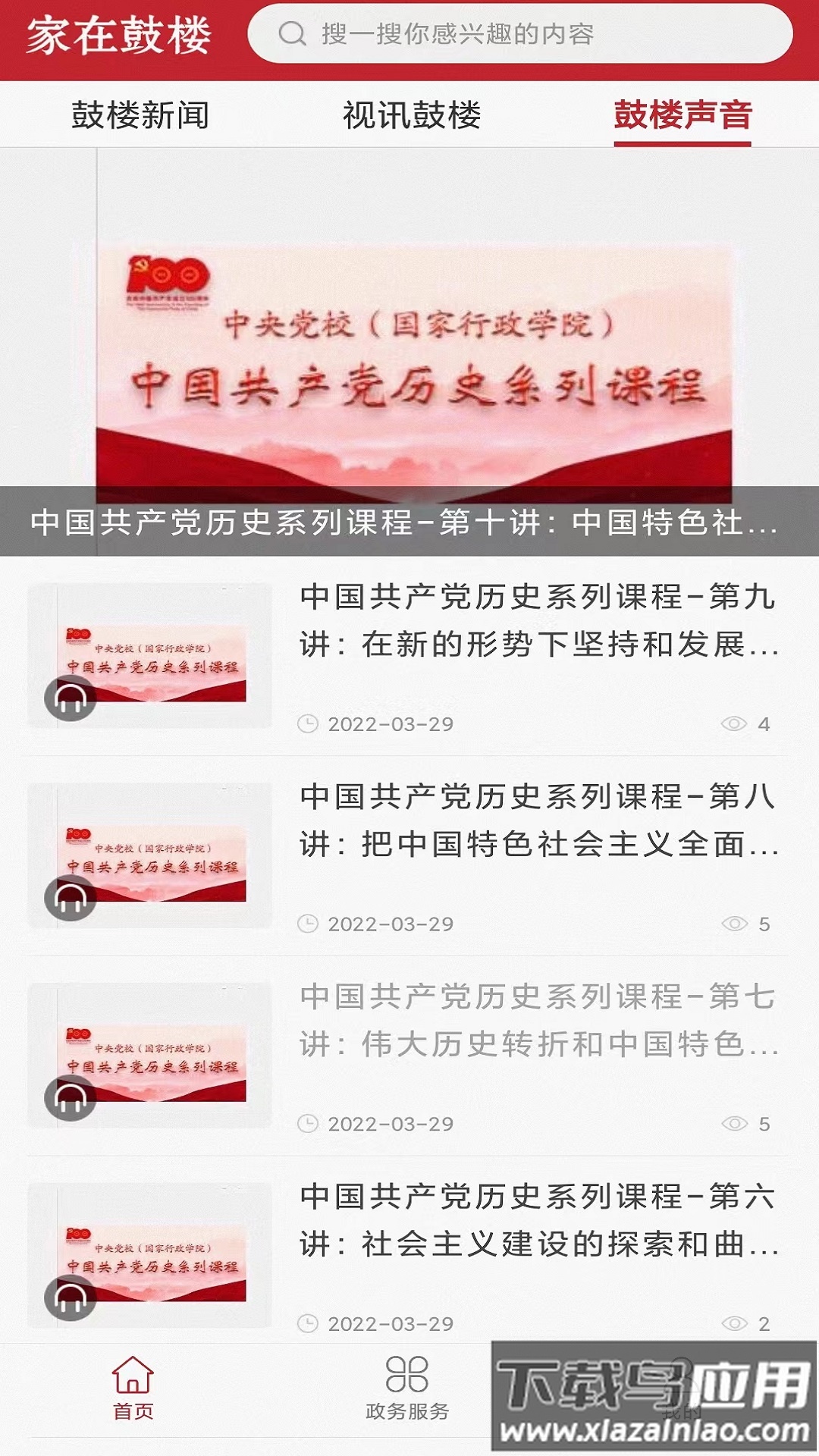This screenshot has width=819, height=1456.
Task: Click the 第八讲 course thumbnail
Action: 148,853
